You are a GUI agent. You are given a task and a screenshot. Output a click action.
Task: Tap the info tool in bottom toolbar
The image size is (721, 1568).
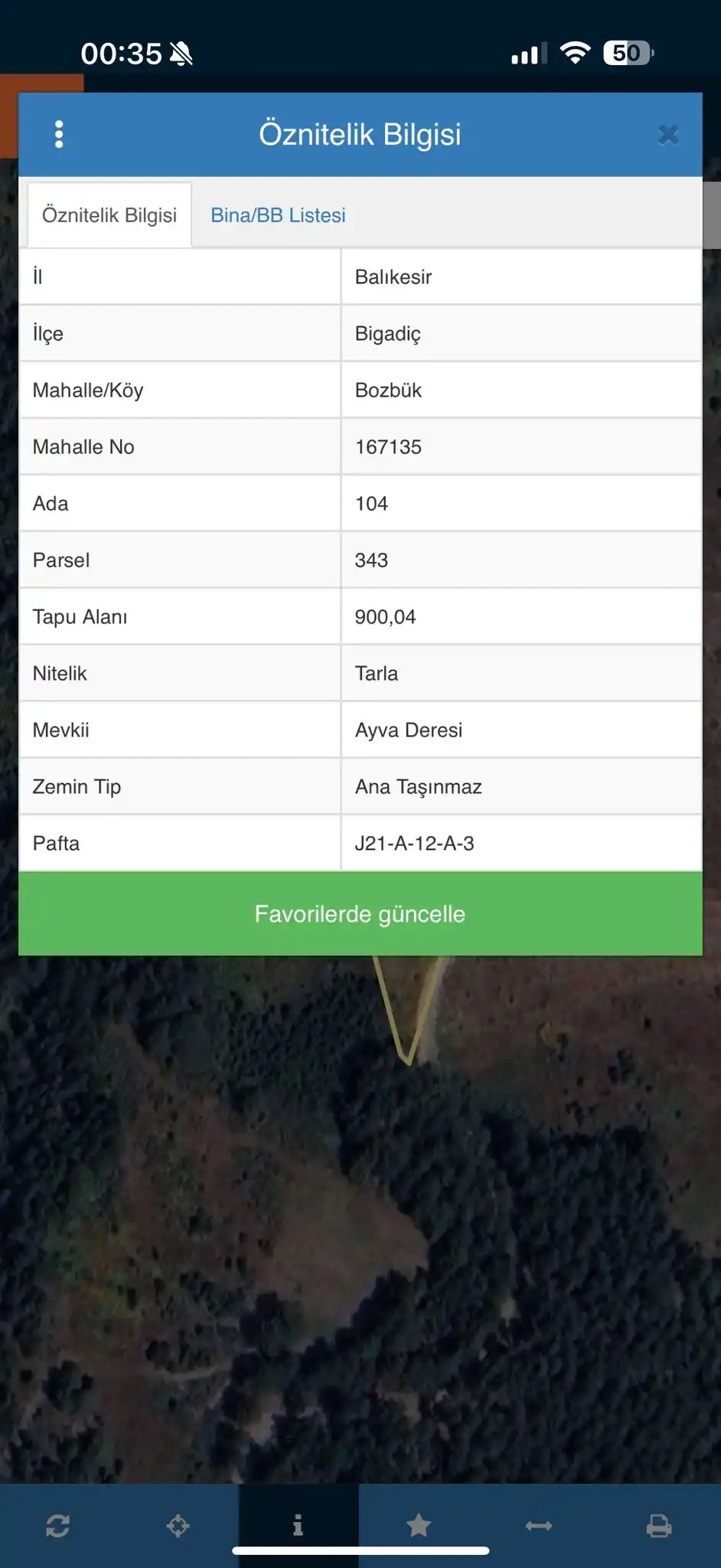tap(298, 1525)
